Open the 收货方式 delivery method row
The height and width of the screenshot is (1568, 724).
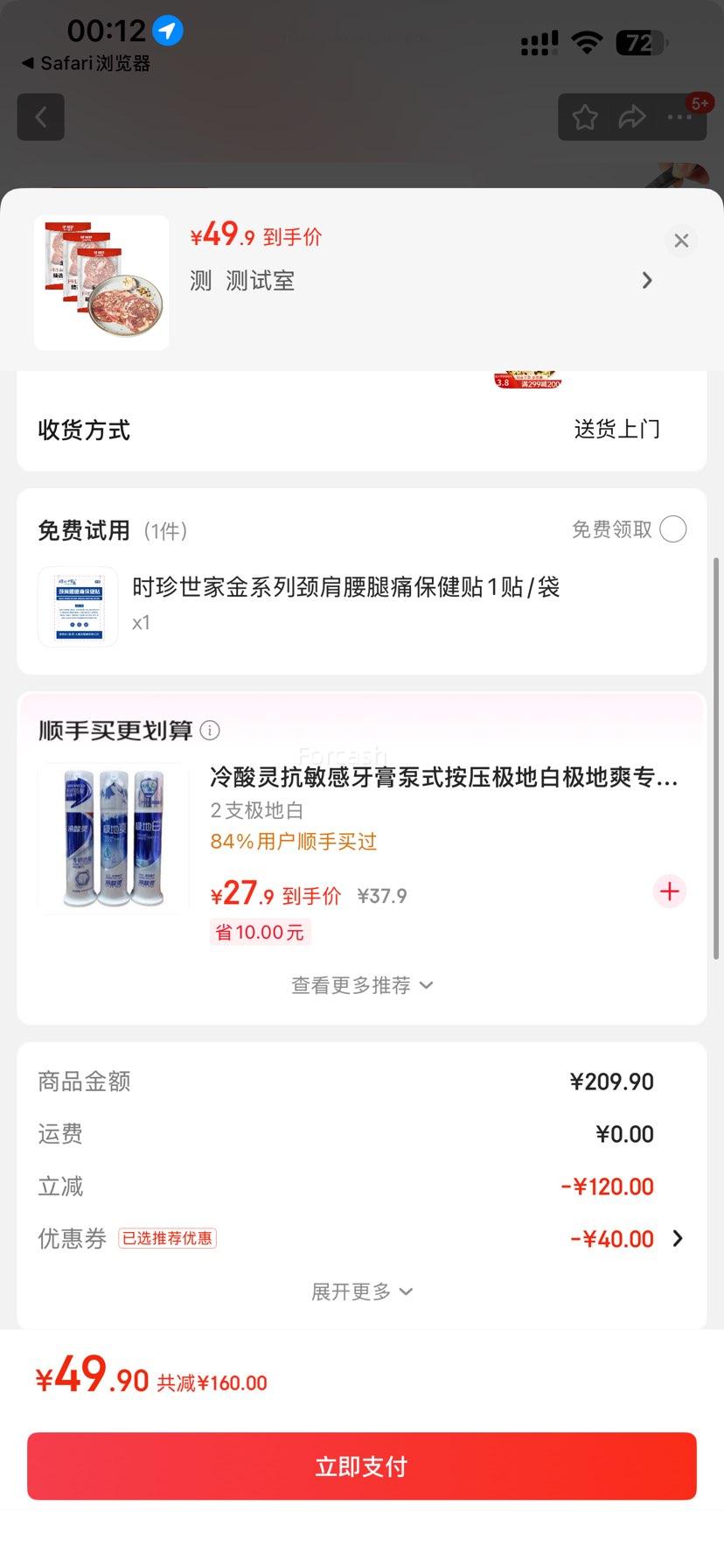pos(362,430)
